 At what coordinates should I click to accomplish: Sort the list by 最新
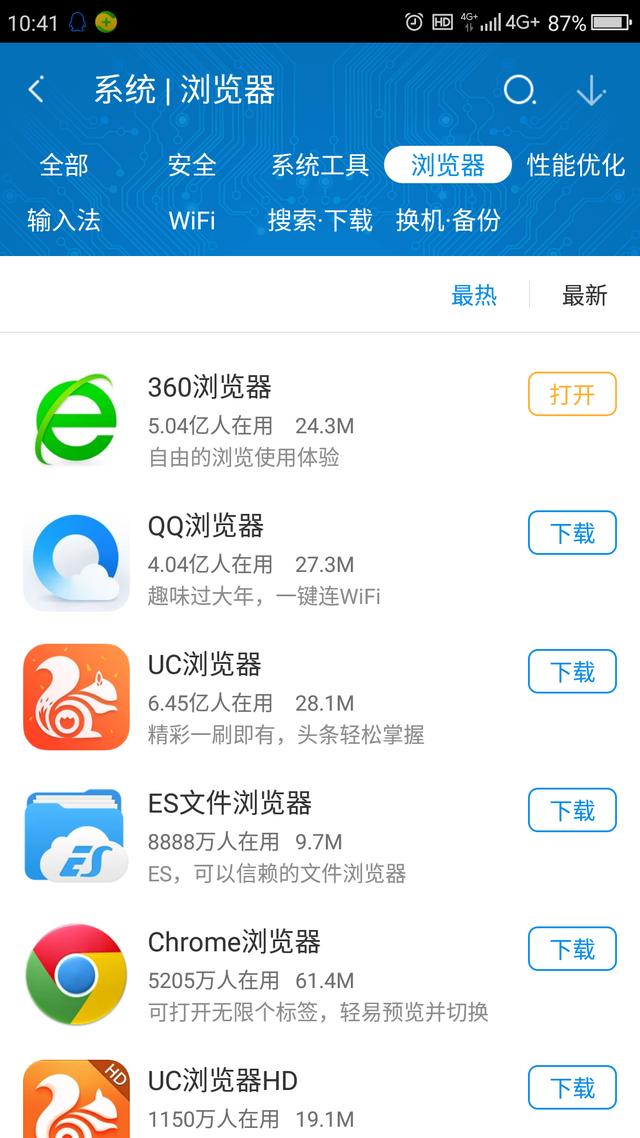pos(585,295)
